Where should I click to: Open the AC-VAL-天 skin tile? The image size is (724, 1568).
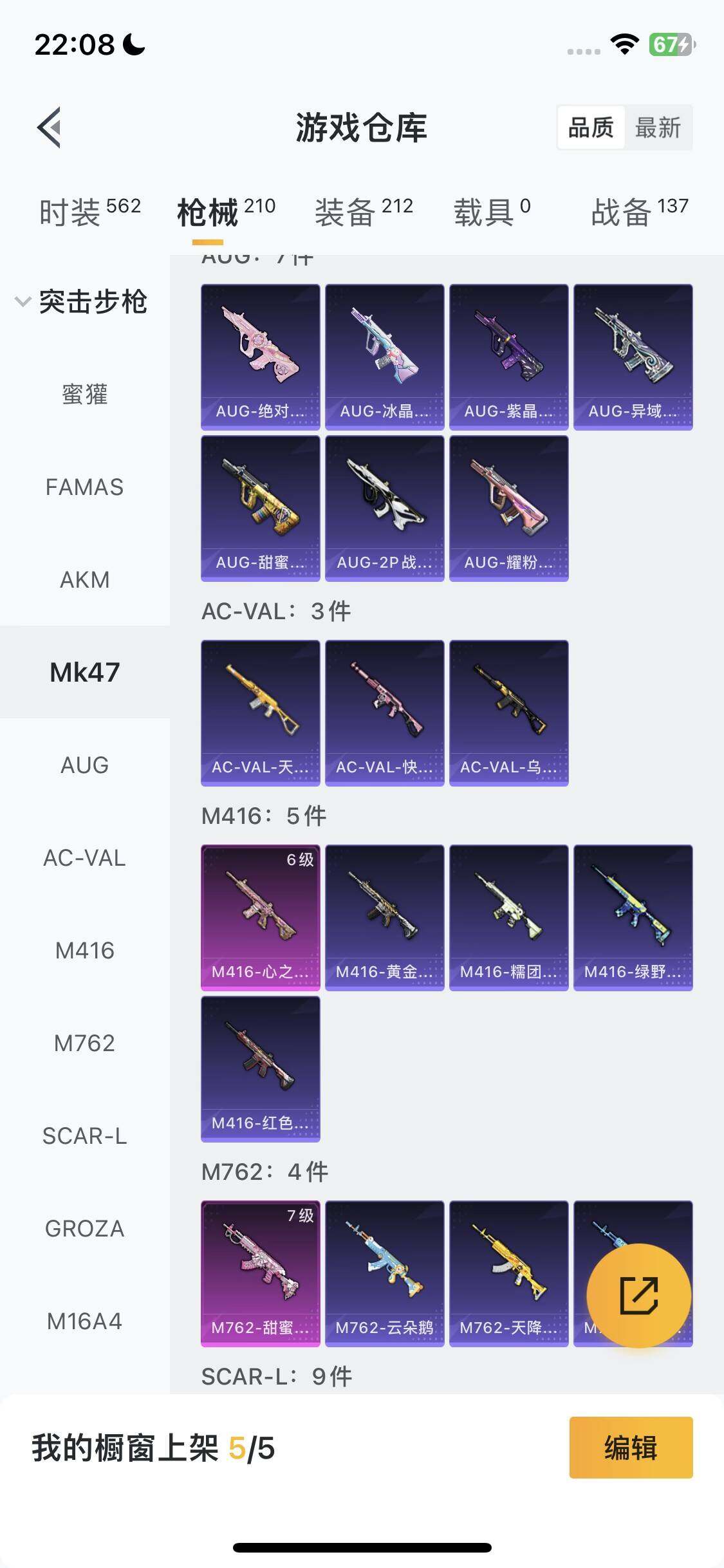tap(260, 713)
